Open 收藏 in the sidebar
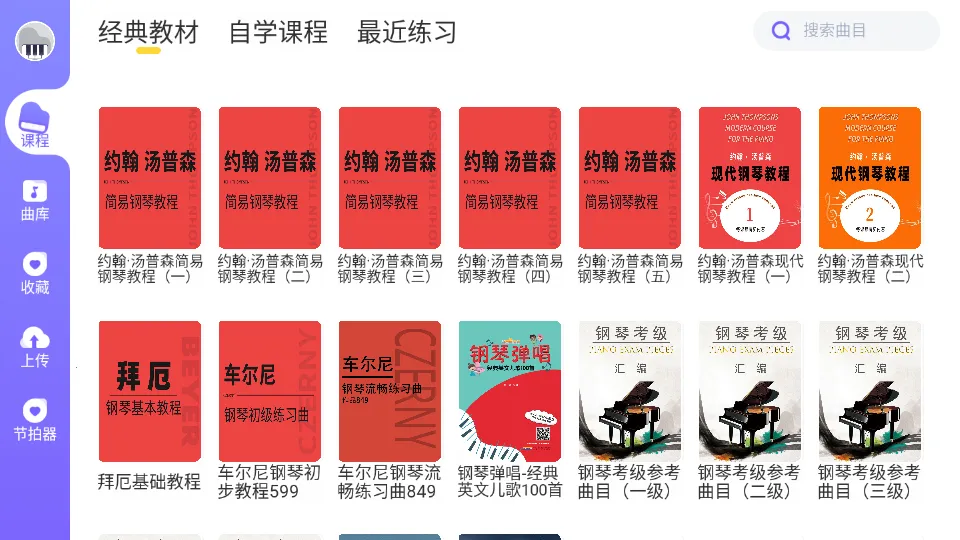Screen dimensions: 960x540 point(35,273)
